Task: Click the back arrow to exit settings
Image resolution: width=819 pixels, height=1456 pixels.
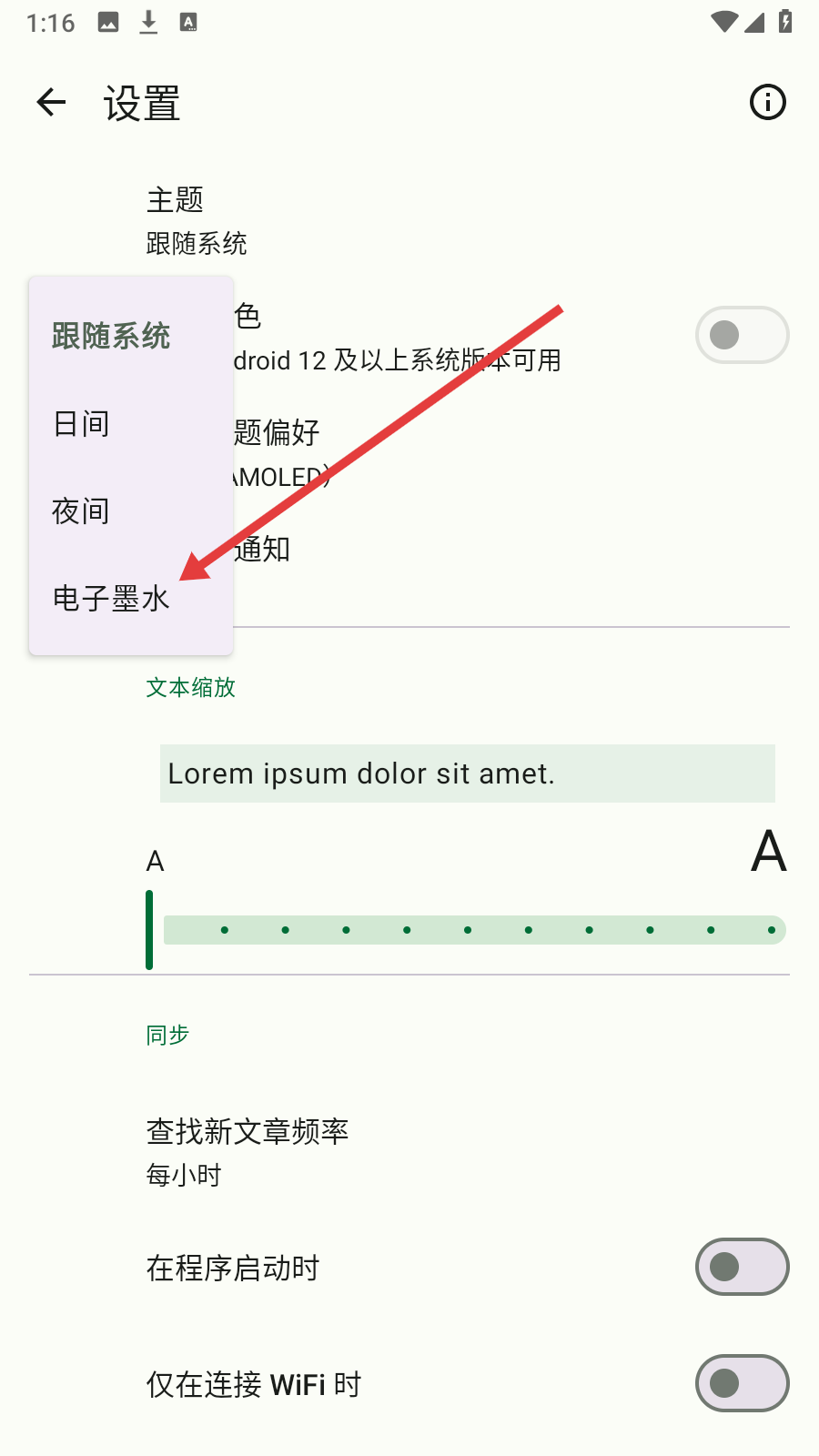Action: click(50, 102)
